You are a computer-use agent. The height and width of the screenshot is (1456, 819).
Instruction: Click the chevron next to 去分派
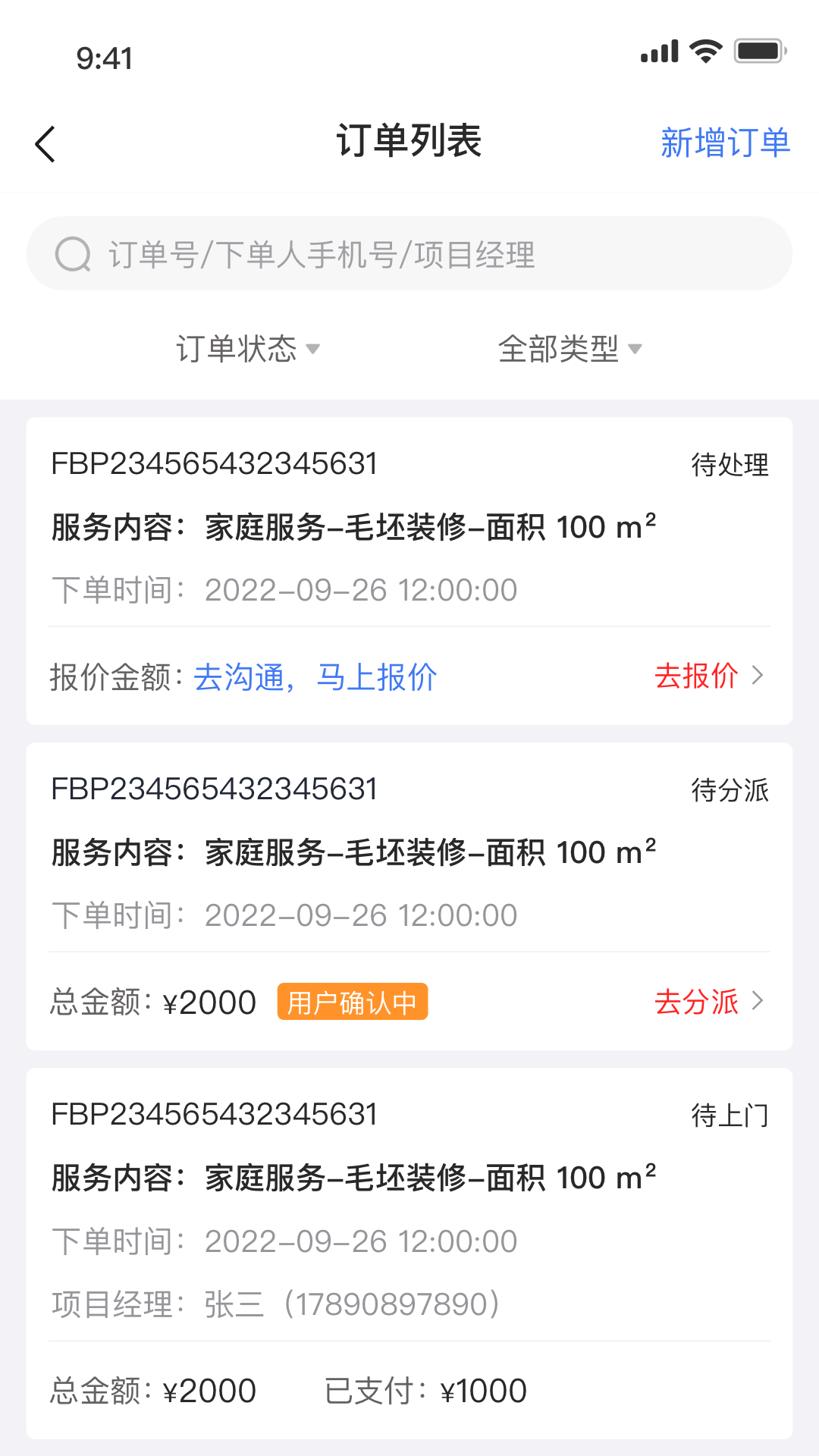tap(756, 1003)
